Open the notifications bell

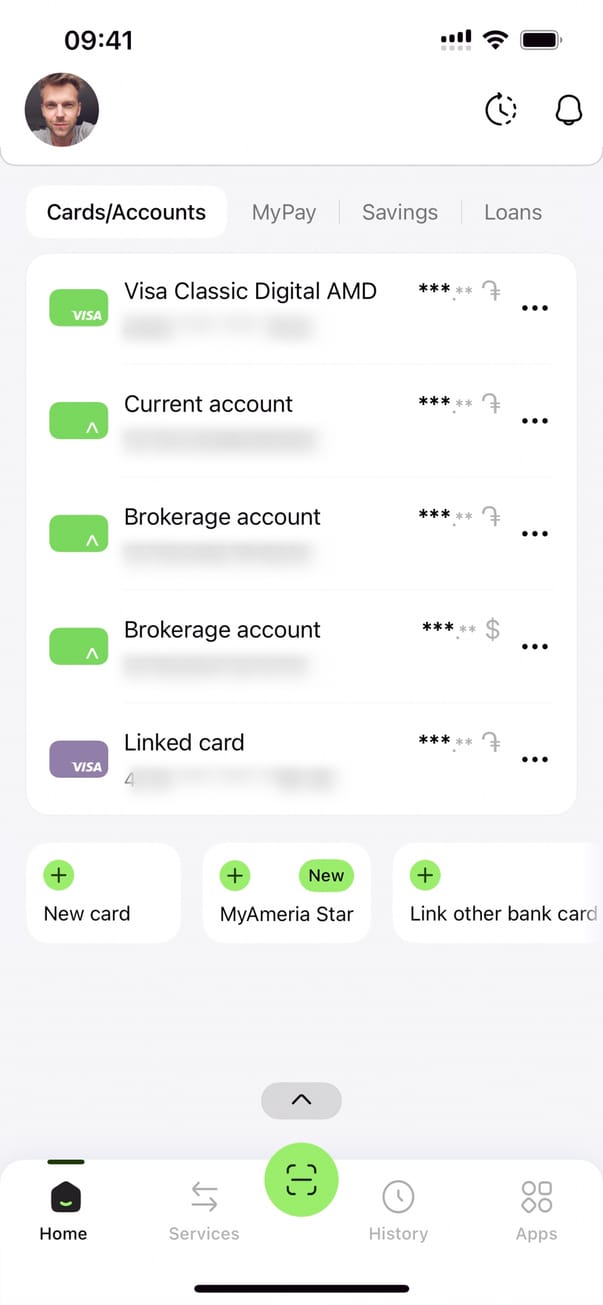(568, 110)
